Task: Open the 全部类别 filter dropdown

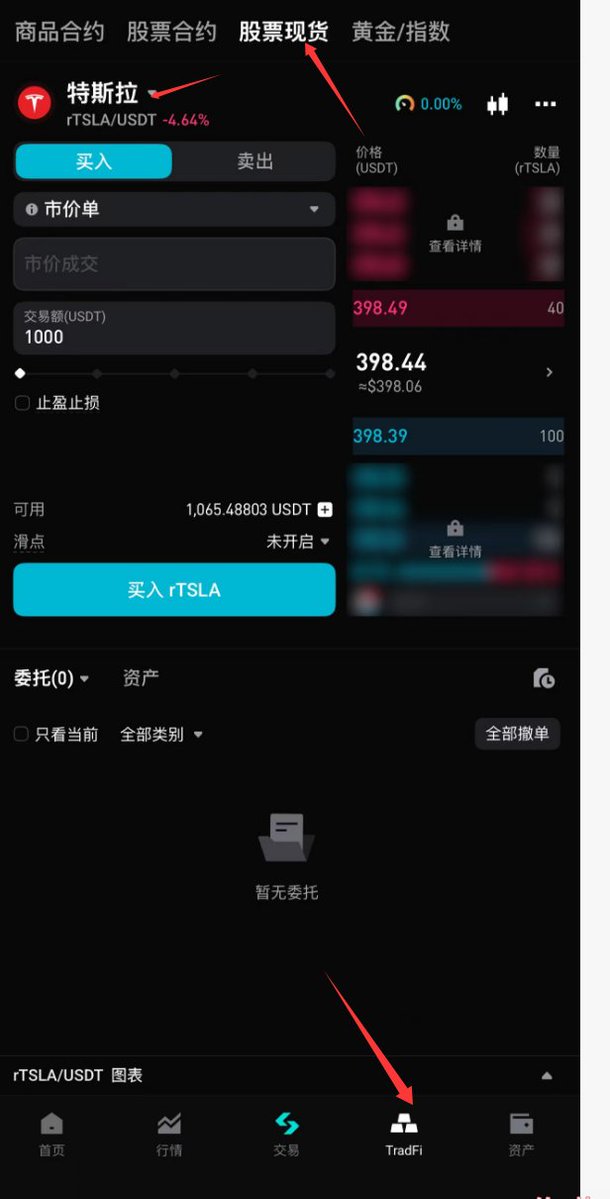Action: point(161,734)
